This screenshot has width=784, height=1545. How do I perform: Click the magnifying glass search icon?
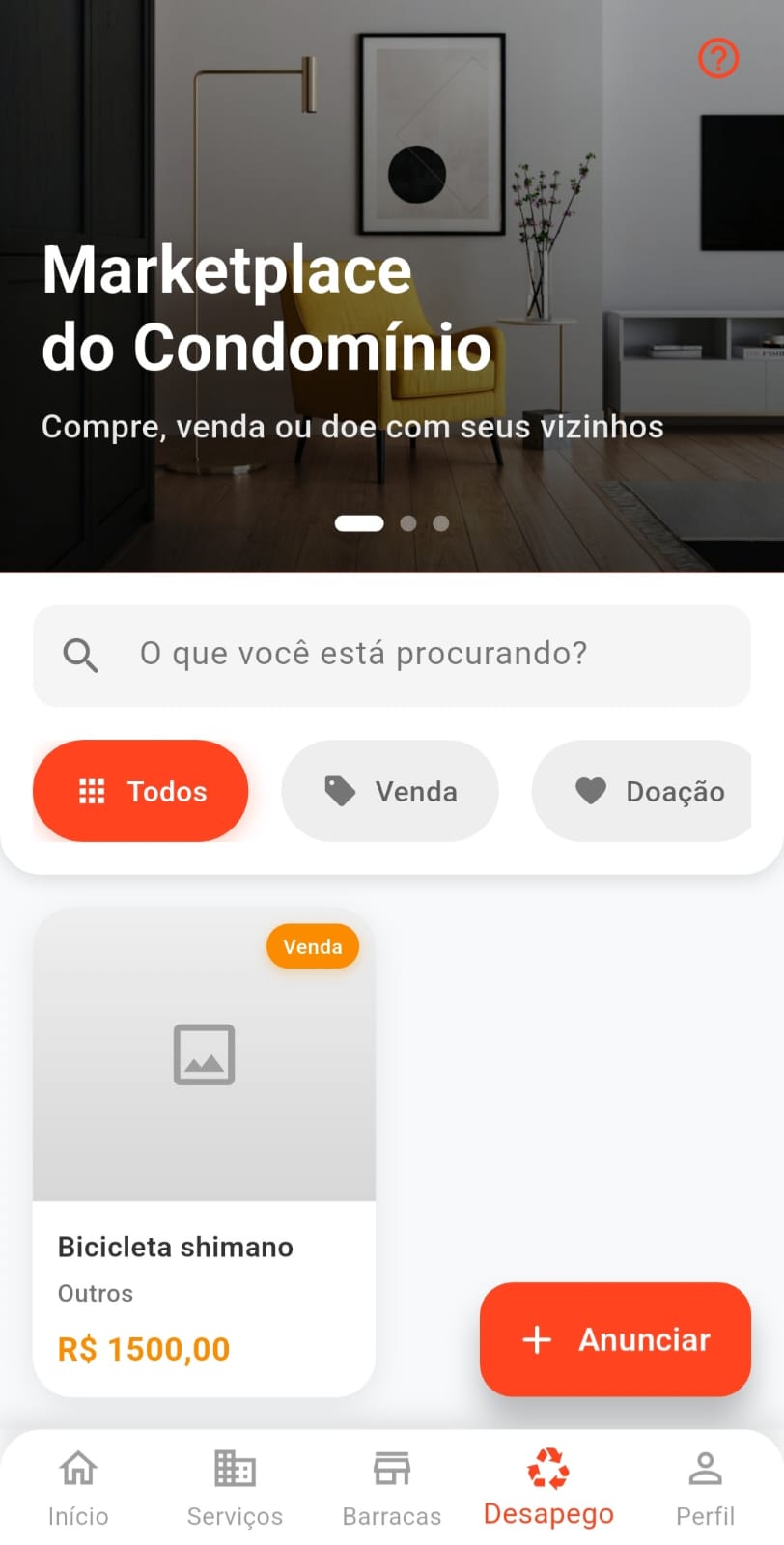click(x=81, y=655)
